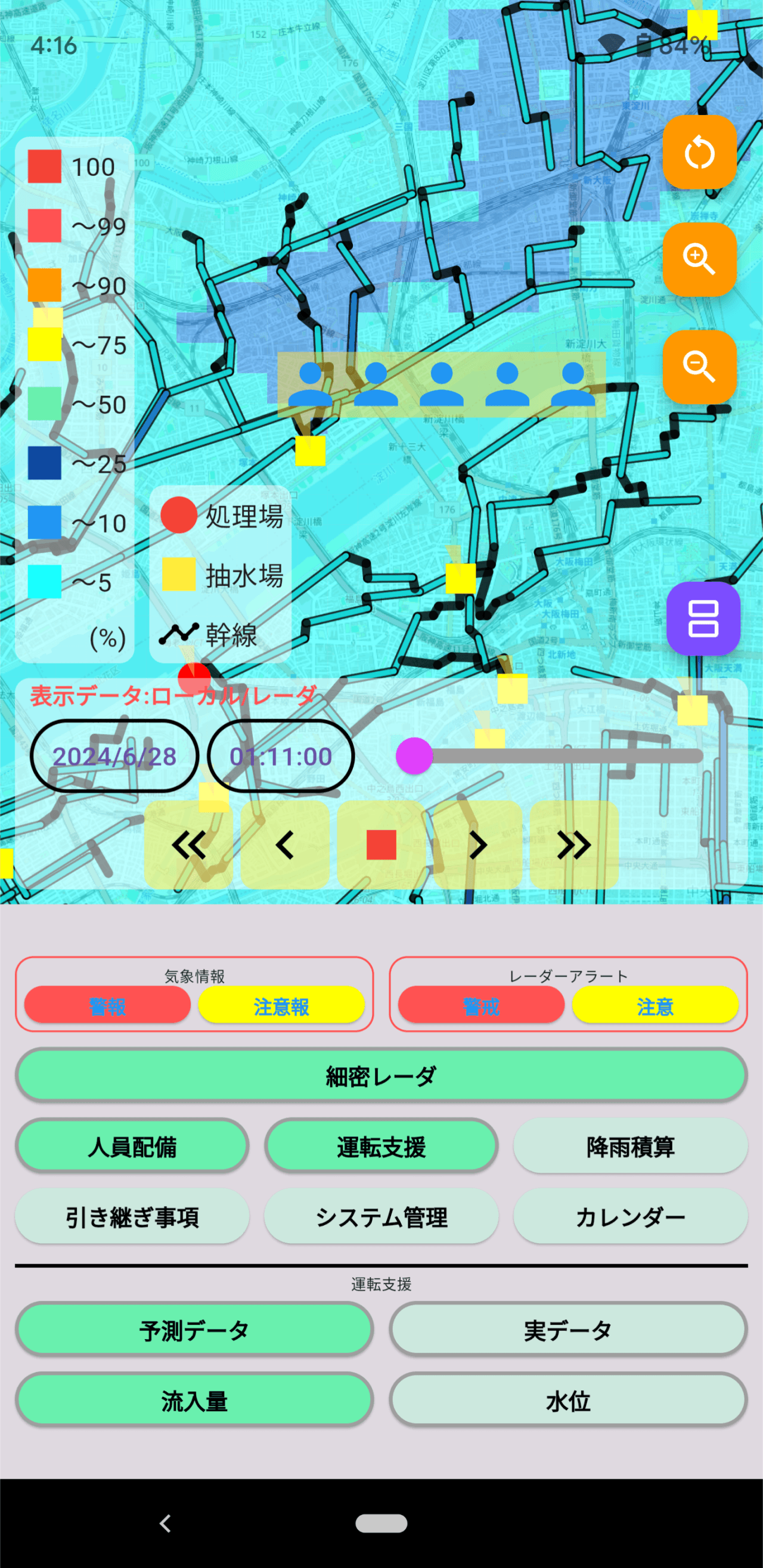Open the 細密レーダ view
The height and width of the screenshot is (1568, 763).
pos(381,1076)
